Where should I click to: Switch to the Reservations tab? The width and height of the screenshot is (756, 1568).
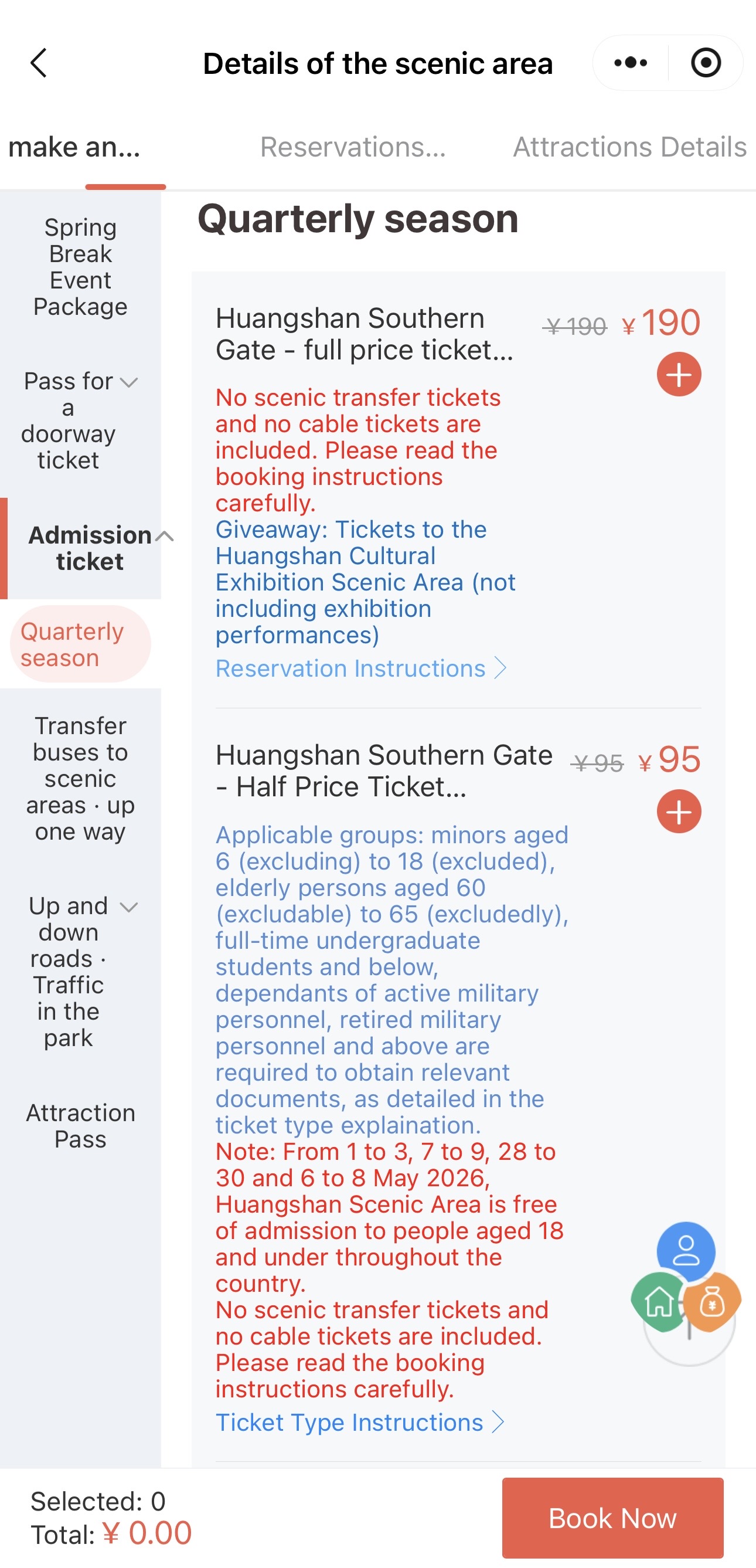click(x=353, y=147)
